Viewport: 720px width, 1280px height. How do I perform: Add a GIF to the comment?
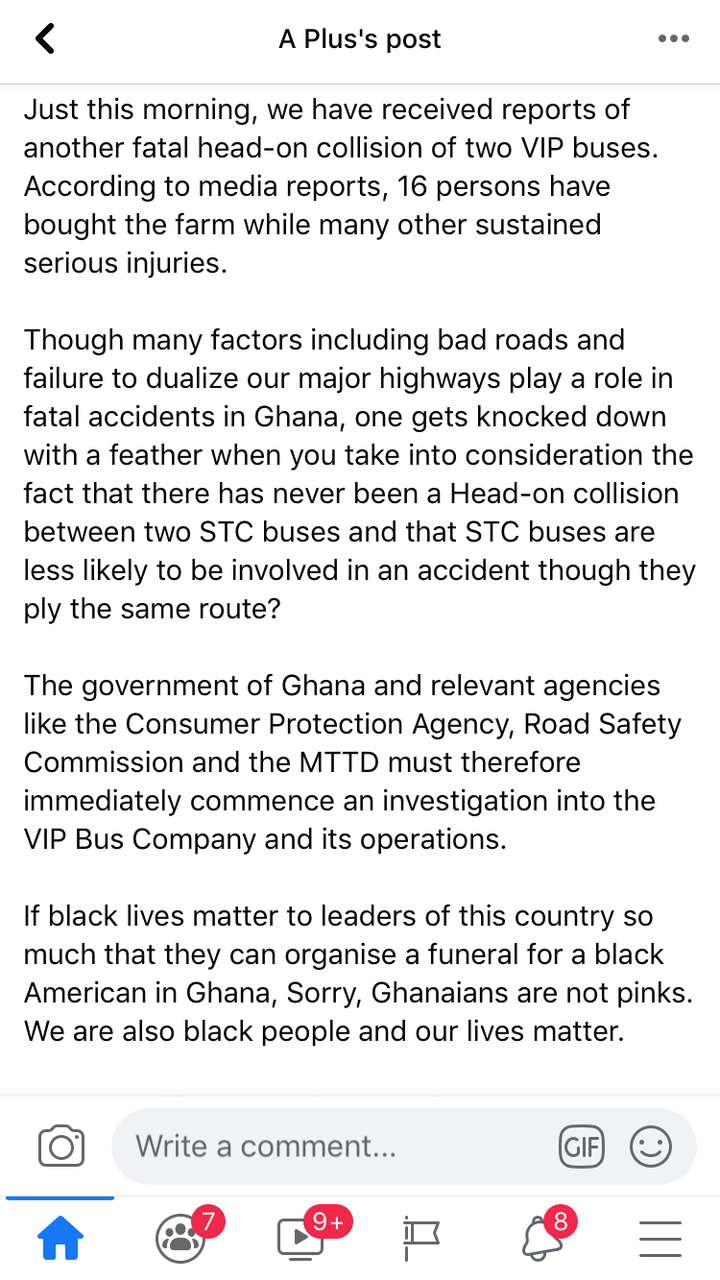(x=581, y=1146)
